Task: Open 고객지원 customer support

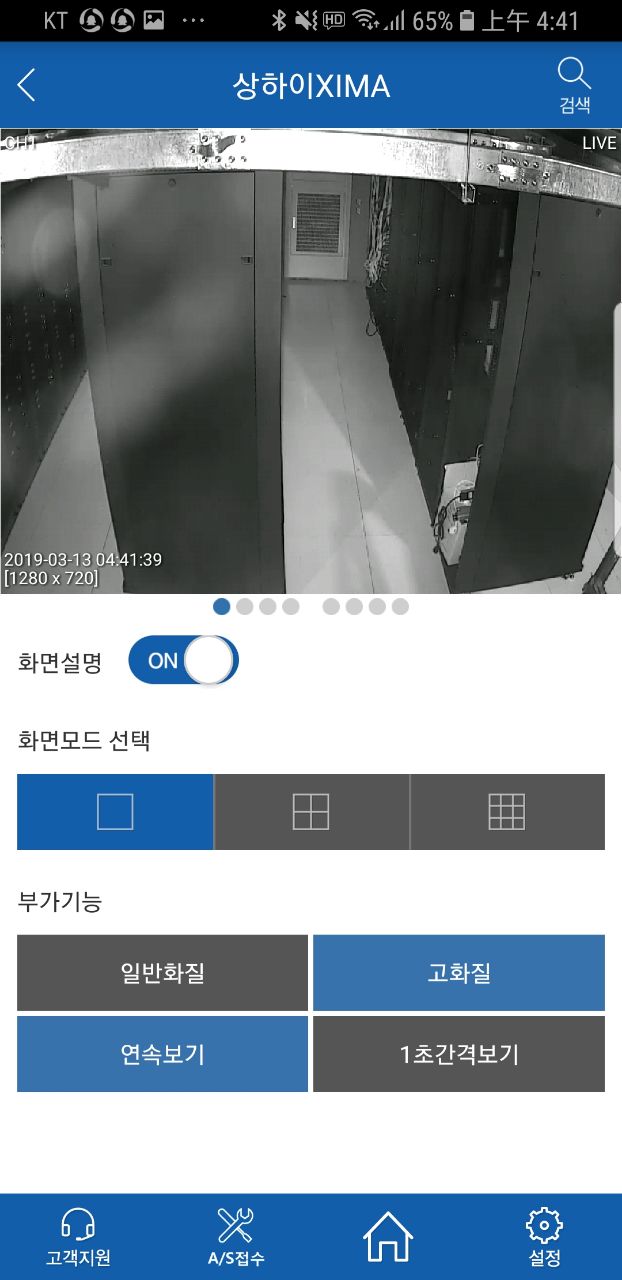Action: [78, 1236]
